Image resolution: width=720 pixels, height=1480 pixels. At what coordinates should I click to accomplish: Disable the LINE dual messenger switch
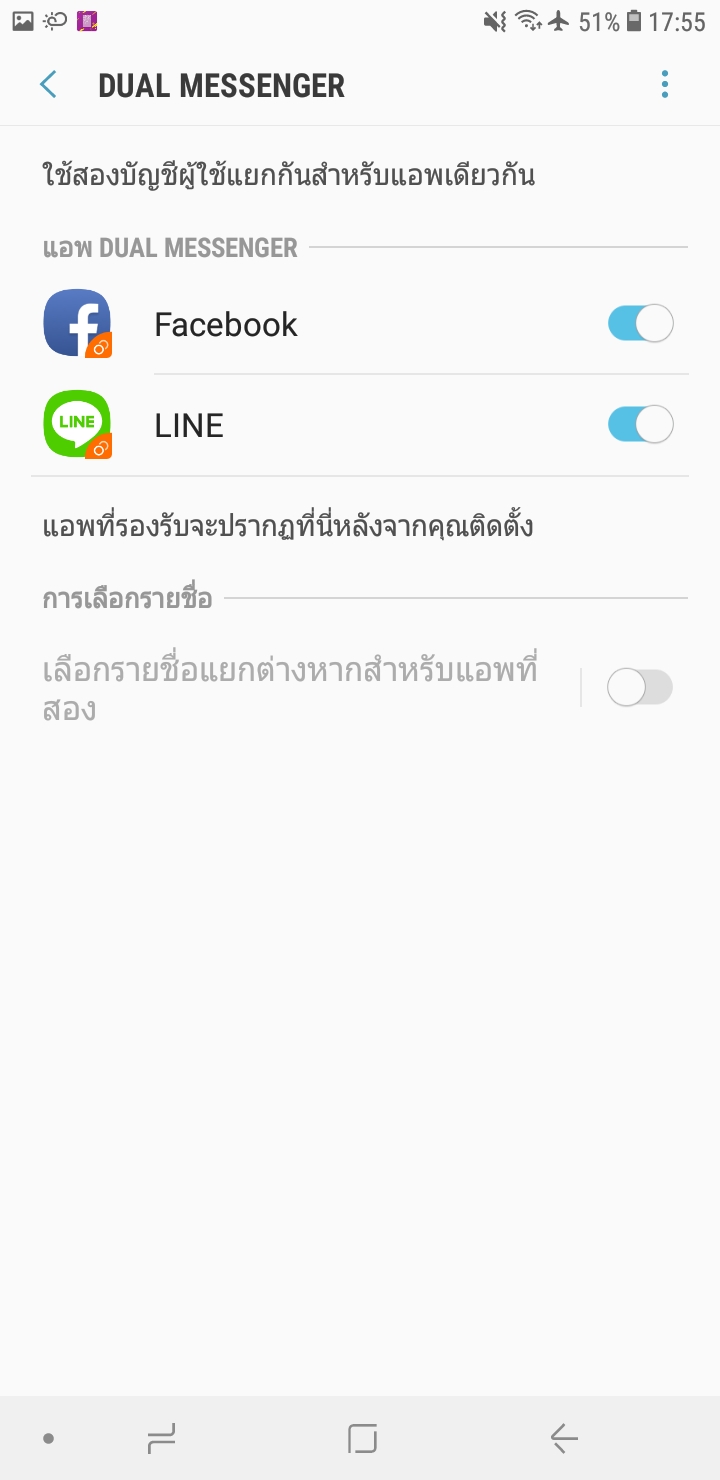click(640, 425)
